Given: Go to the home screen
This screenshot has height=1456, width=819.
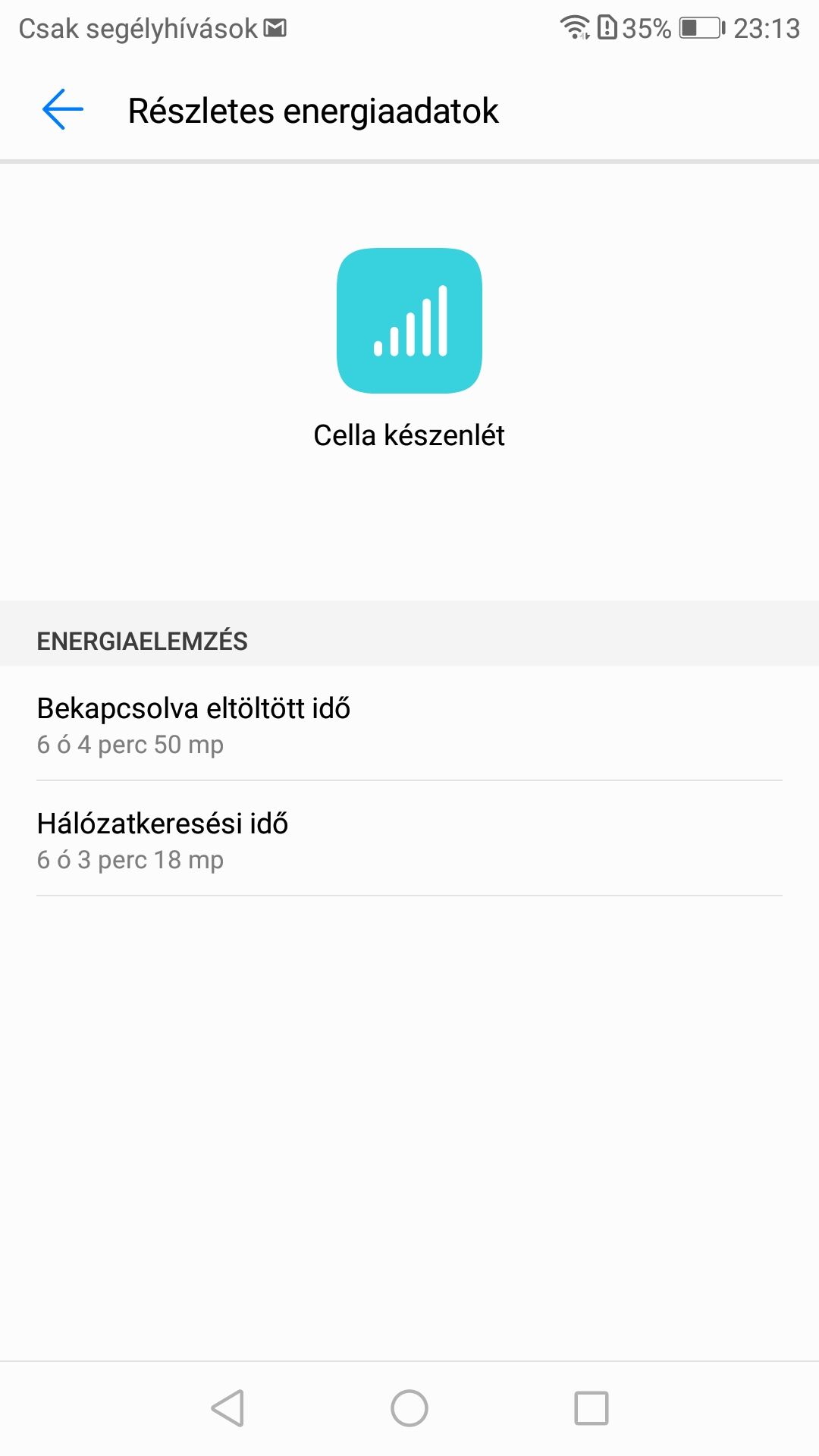Looking at the screenshot, I should (409, 1408).
